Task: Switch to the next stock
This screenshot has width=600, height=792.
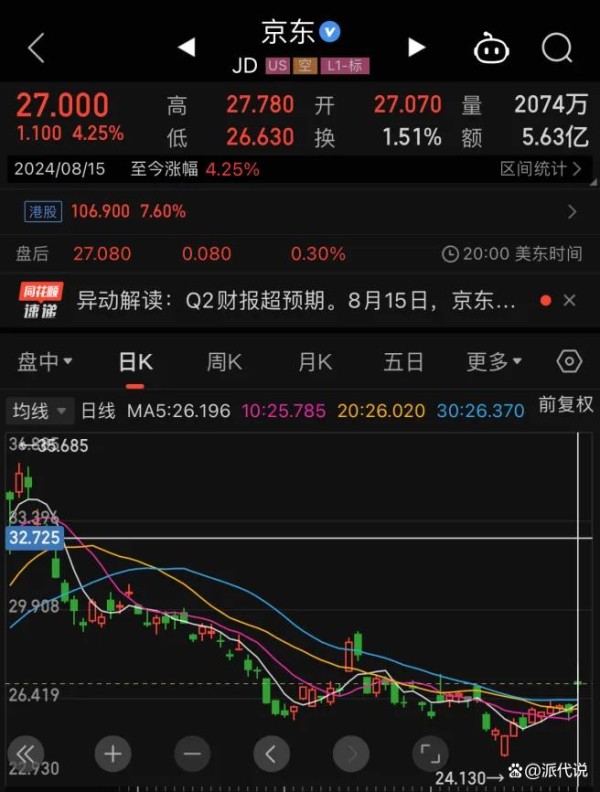Action: 417,47
